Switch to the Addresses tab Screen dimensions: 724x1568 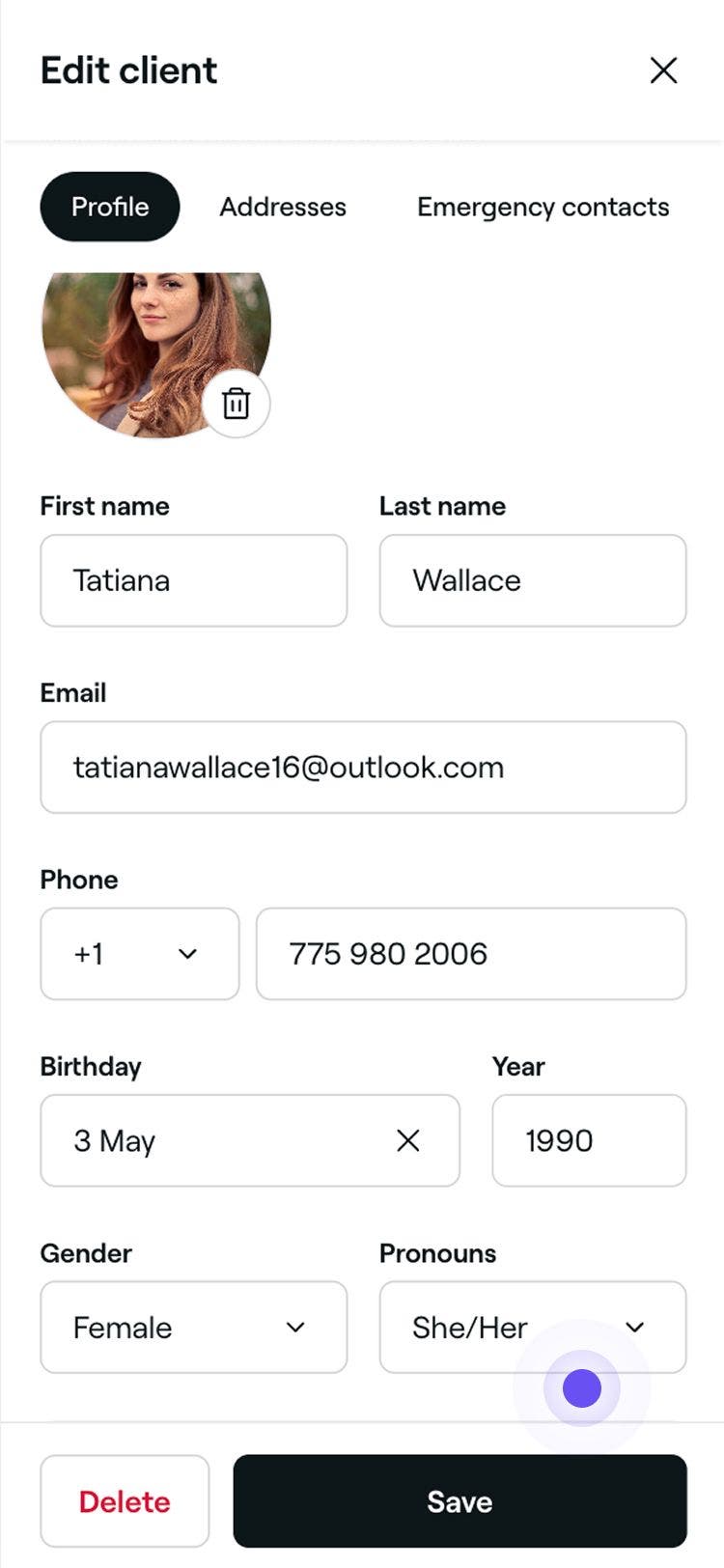pyautogui.click(x=283, y=207)
